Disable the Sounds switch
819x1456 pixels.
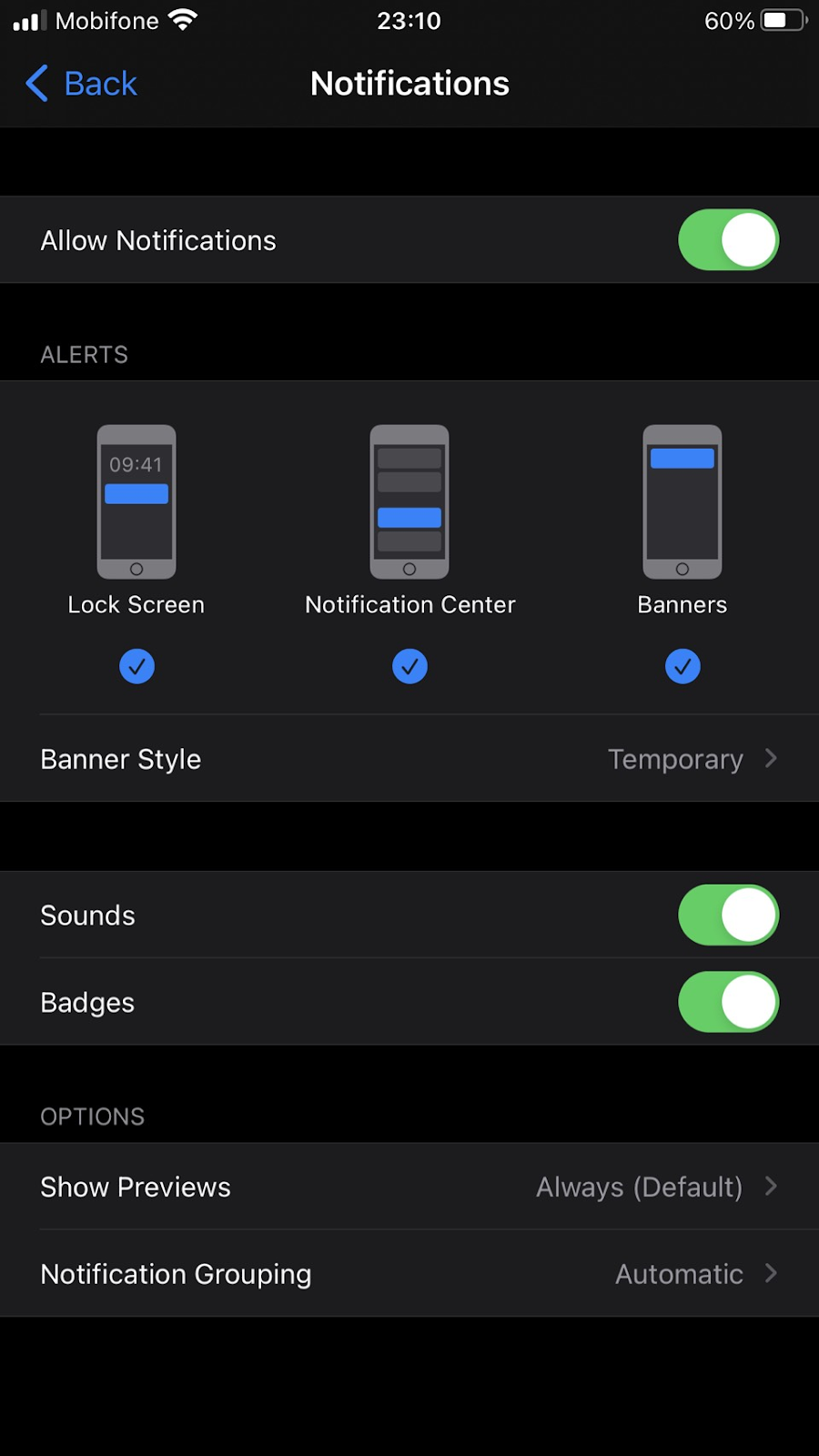pos(728,915)
